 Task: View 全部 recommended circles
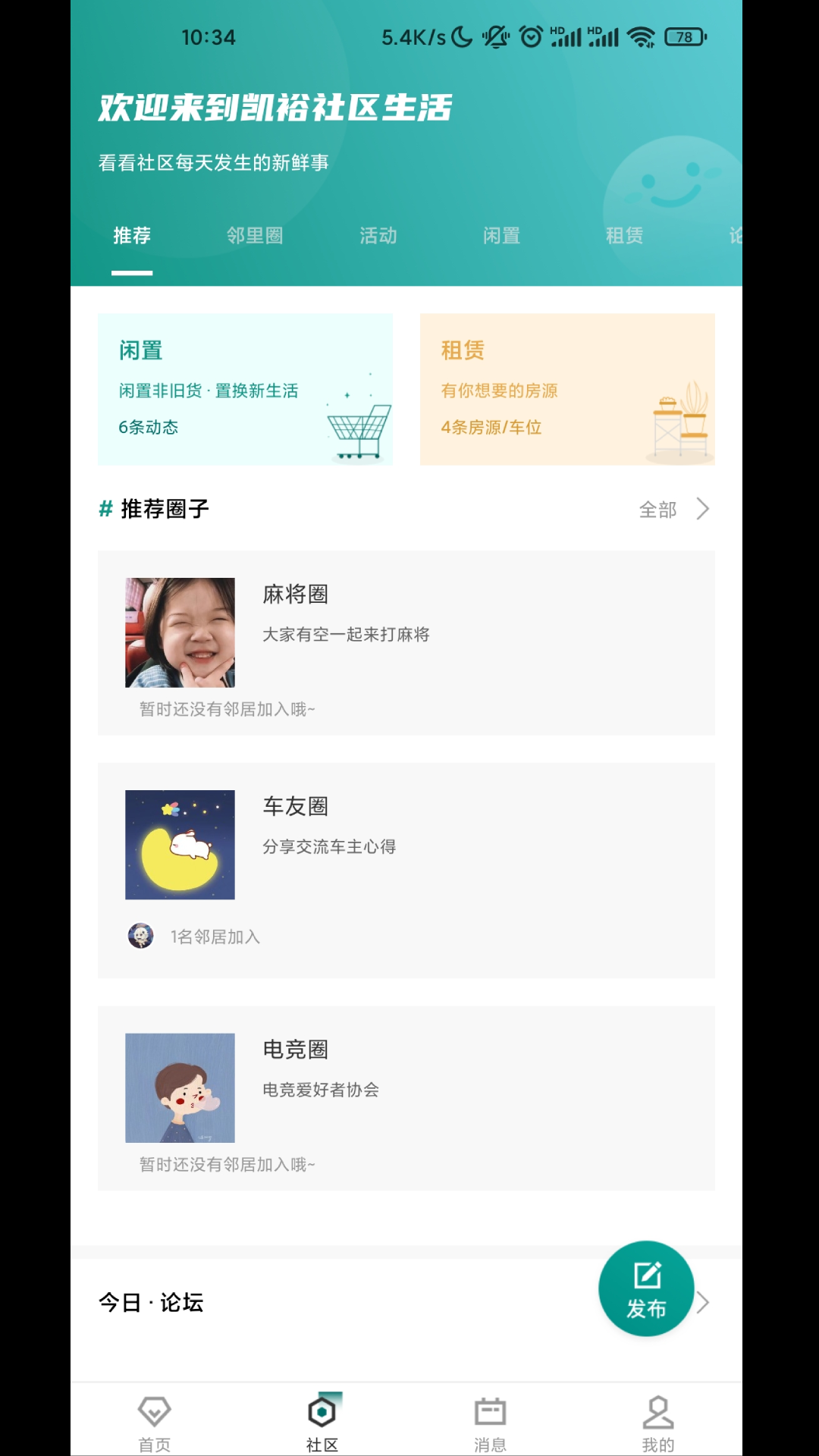point(673,510)
